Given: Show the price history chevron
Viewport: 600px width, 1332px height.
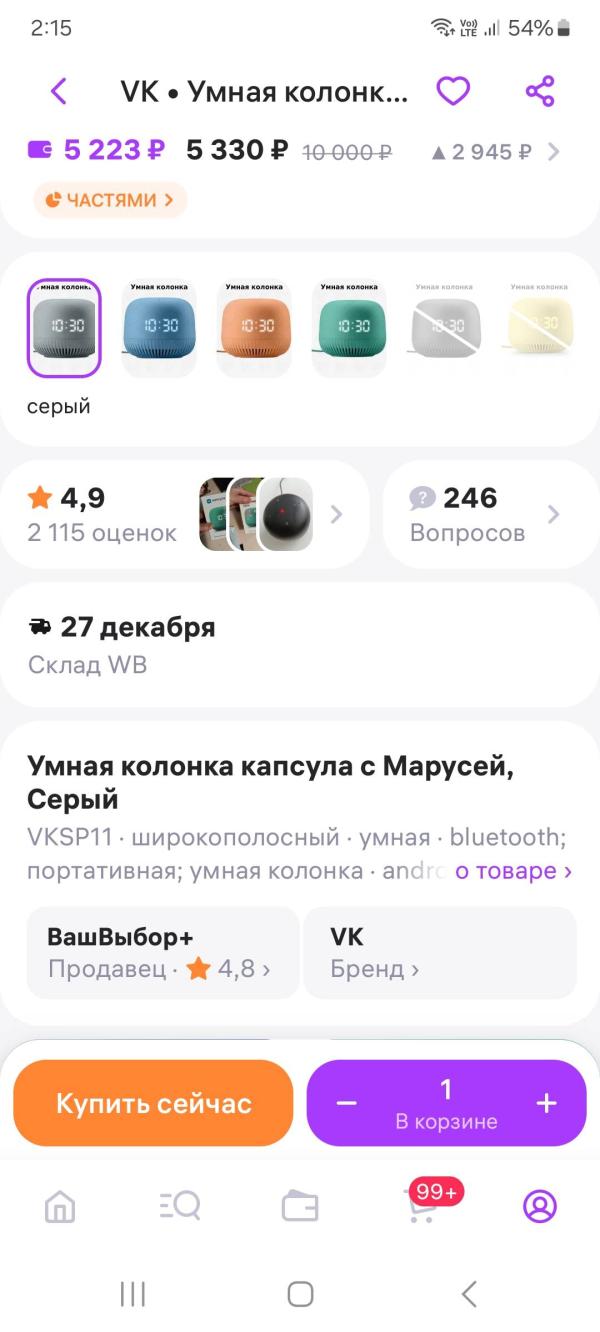Looking at the screenshot, I should (554, 152).
